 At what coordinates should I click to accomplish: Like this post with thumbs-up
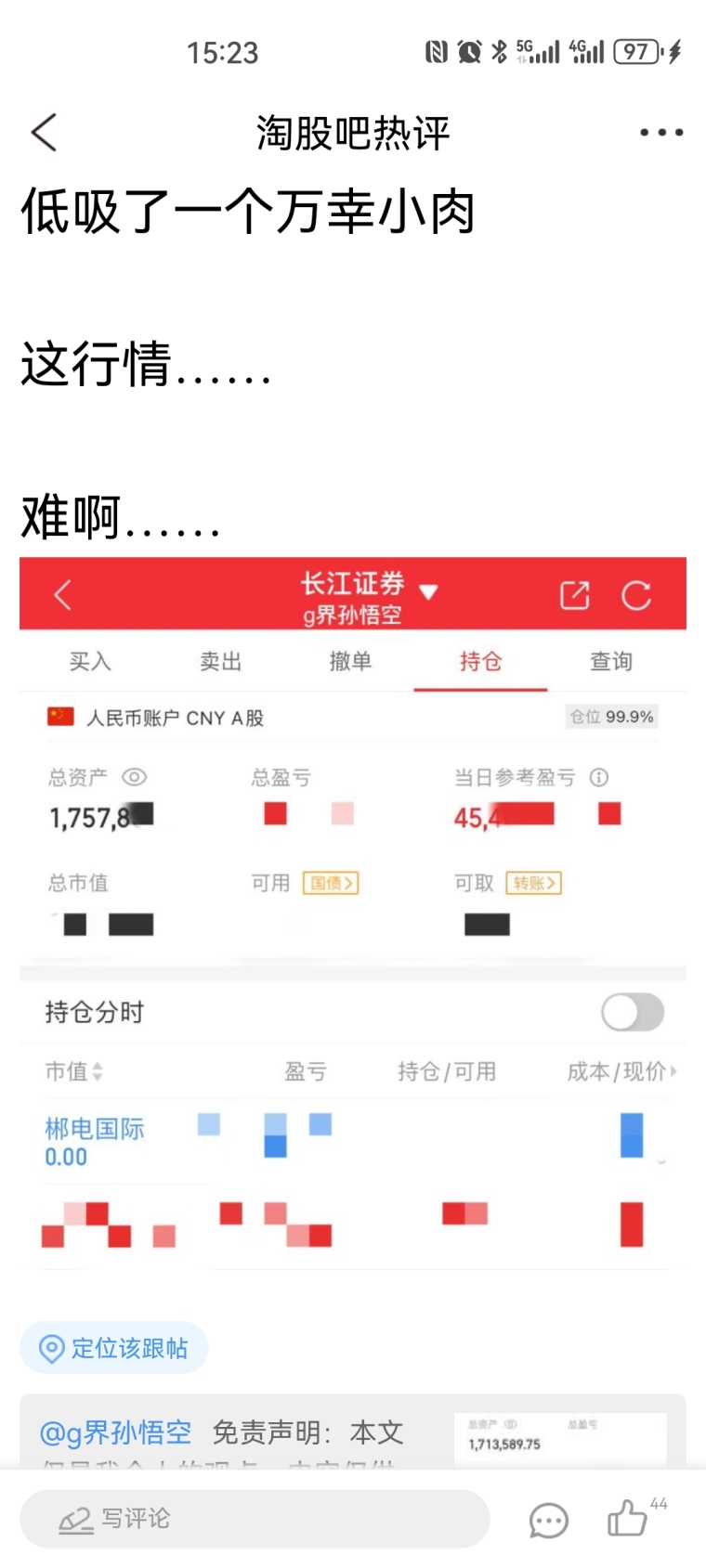pos(628,1518)
